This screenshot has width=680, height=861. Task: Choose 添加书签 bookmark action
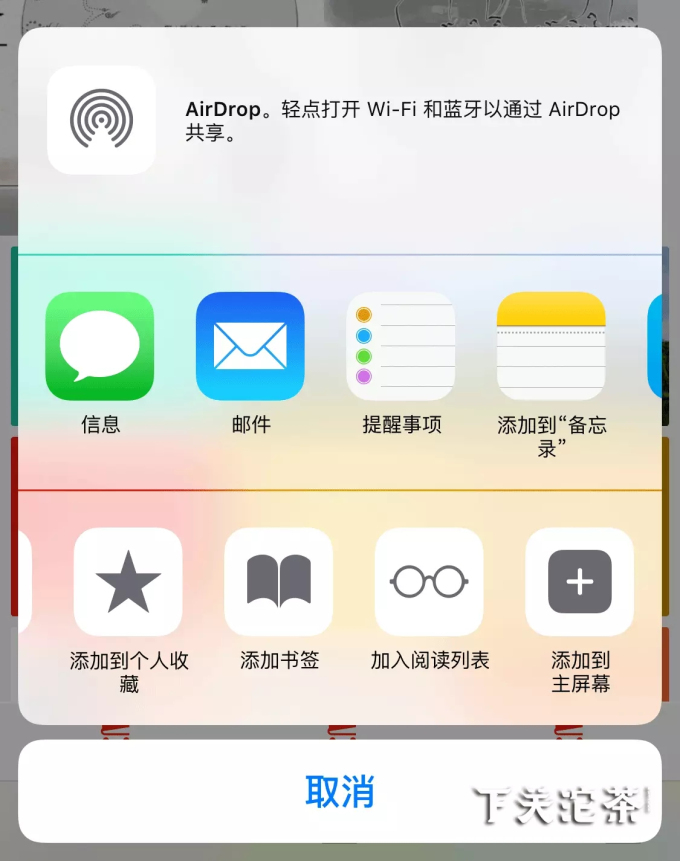coord(279,582)
